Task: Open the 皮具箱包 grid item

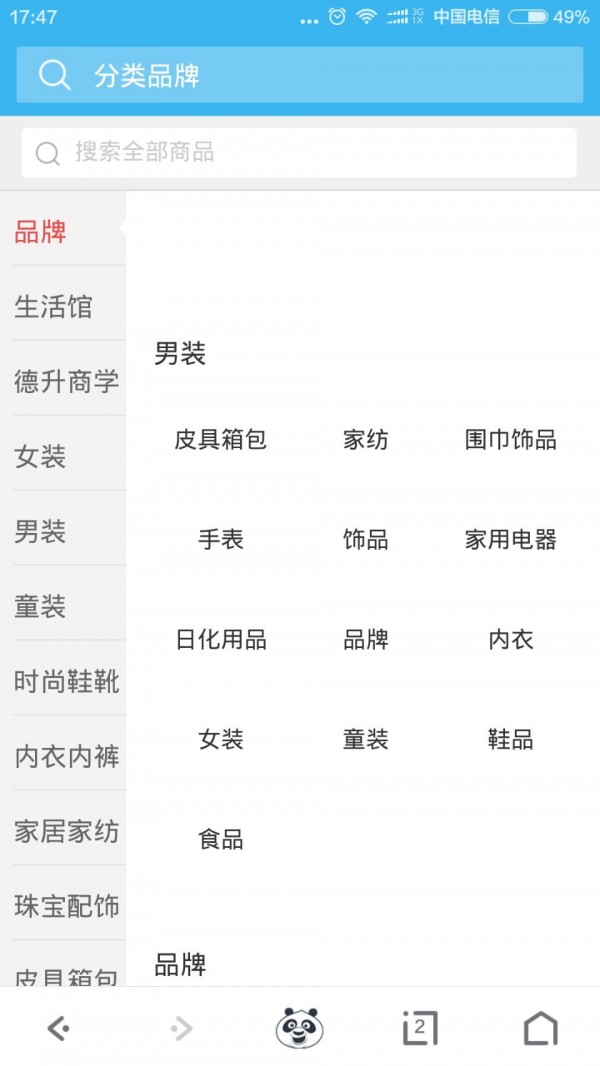Action: click(x=221, y=440)
